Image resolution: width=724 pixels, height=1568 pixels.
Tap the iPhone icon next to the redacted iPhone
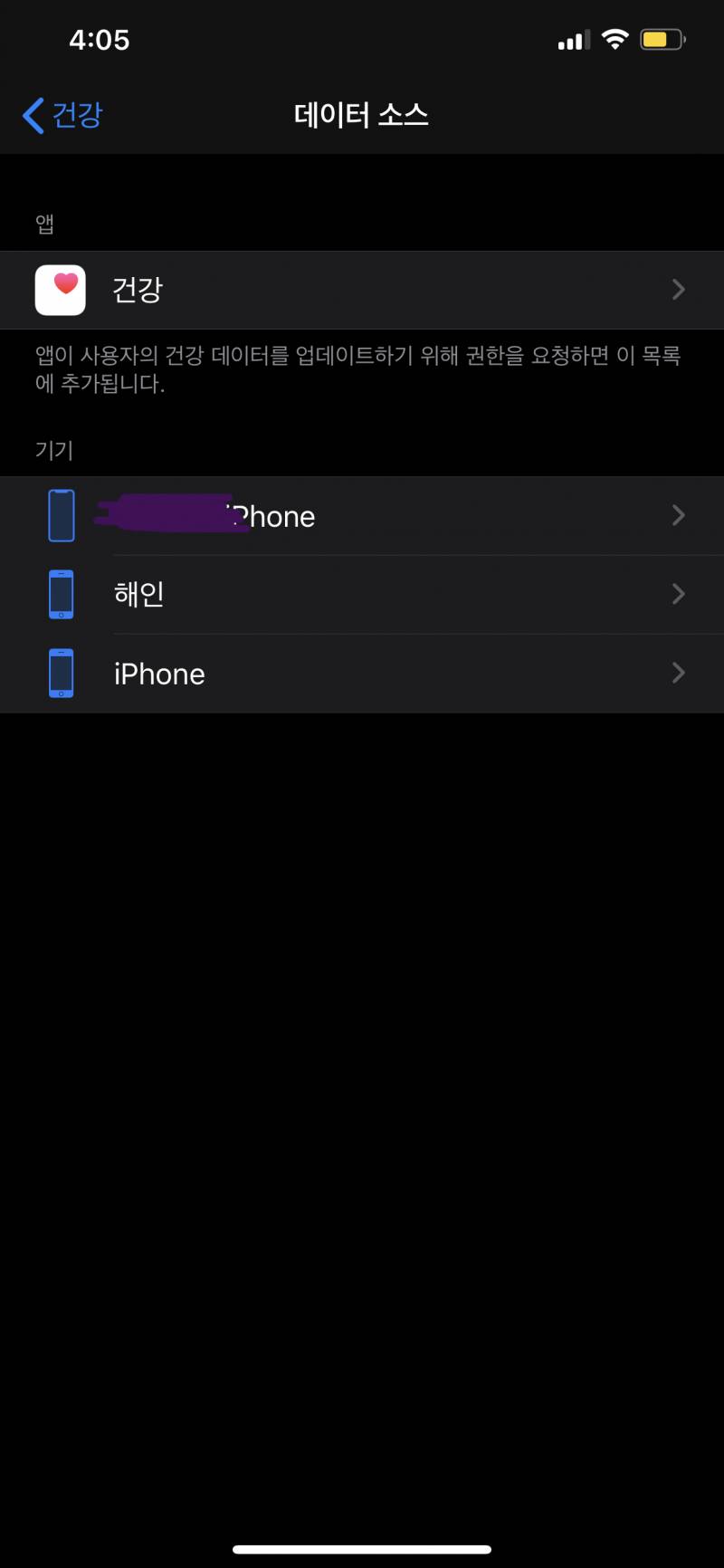60,515
